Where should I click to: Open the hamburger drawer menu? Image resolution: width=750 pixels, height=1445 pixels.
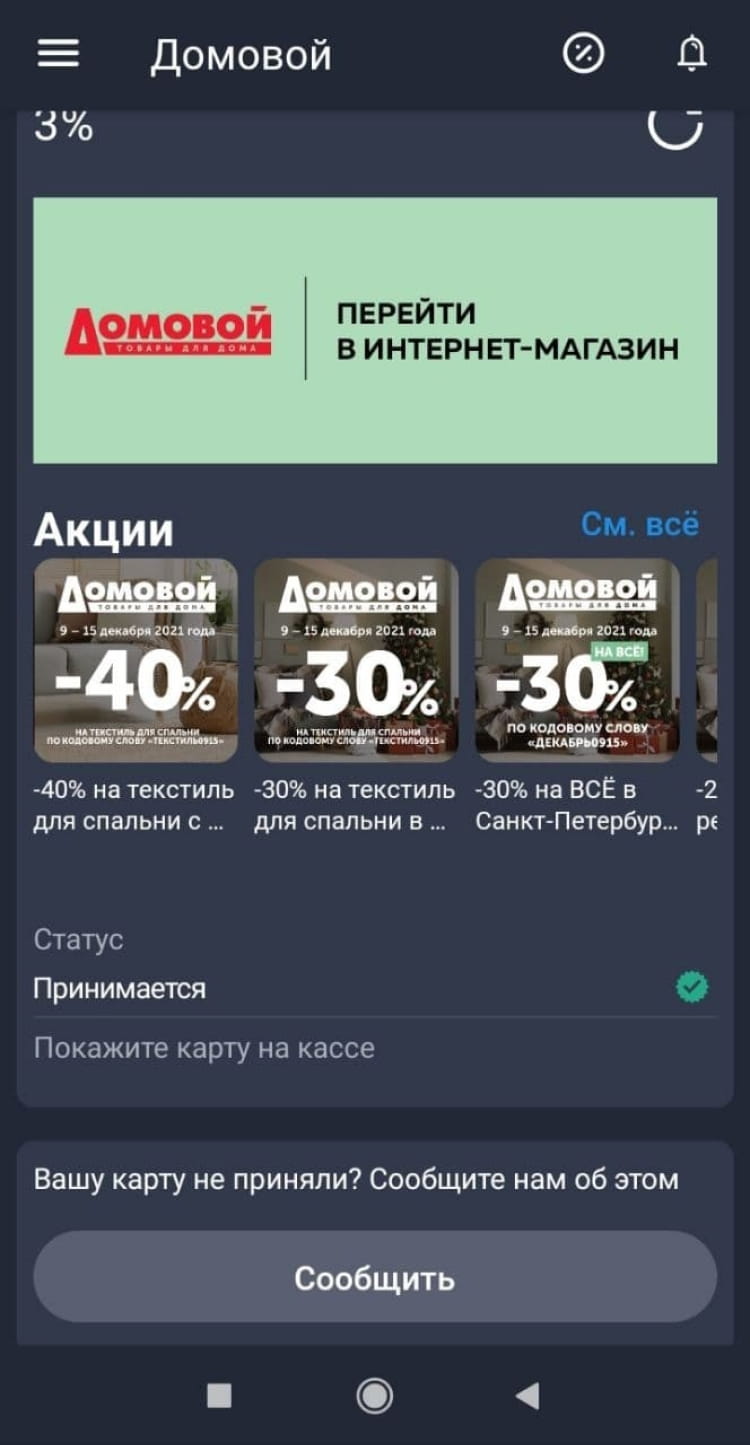(x=58, y=54)
